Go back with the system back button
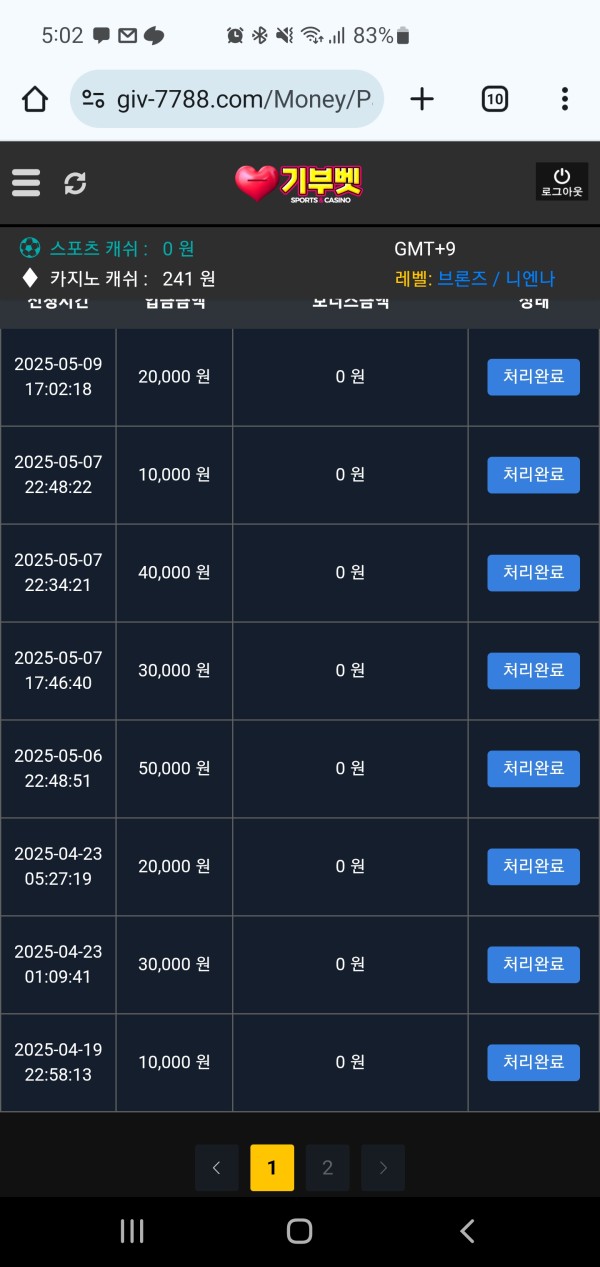 click(466, 1231)
